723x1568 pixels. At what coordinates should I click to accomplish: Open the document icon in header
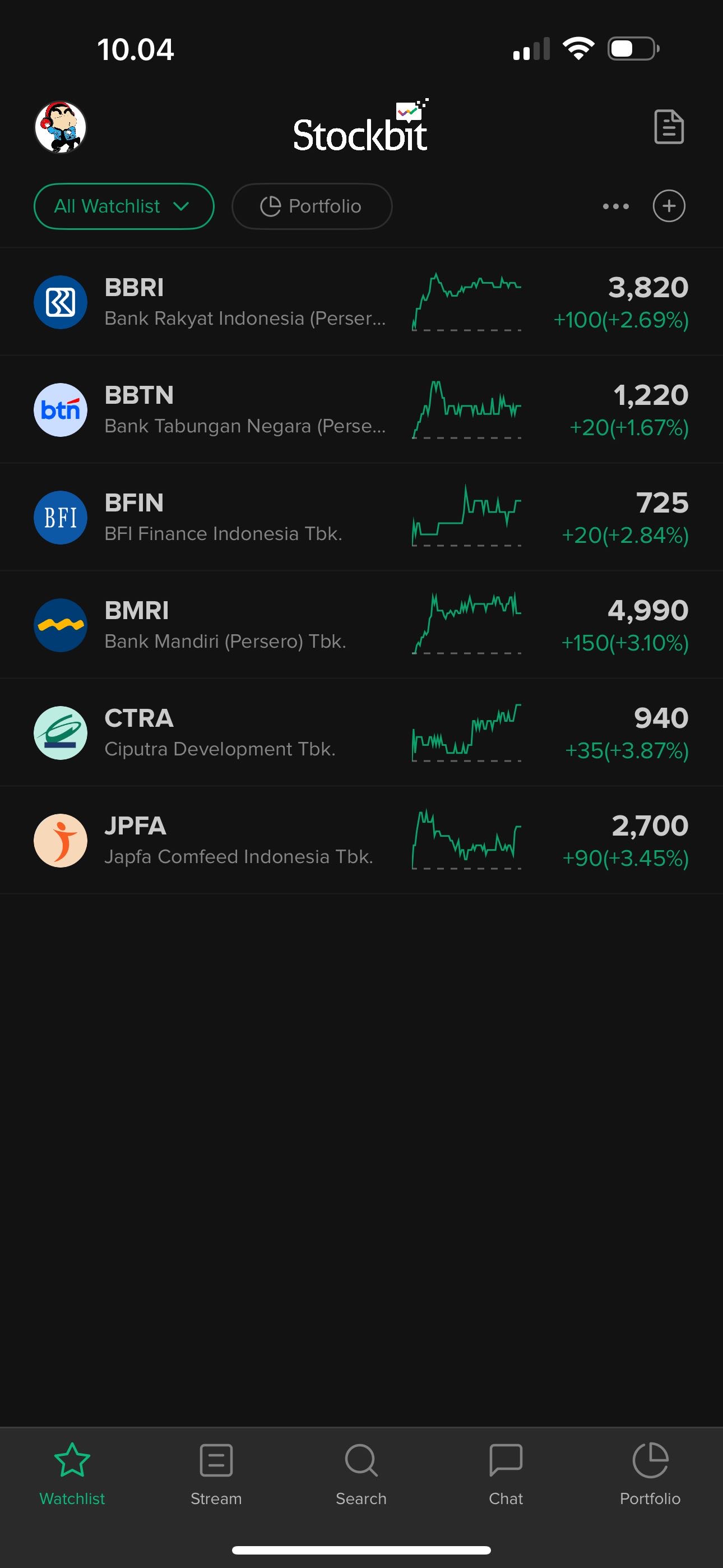click(669, 127)
